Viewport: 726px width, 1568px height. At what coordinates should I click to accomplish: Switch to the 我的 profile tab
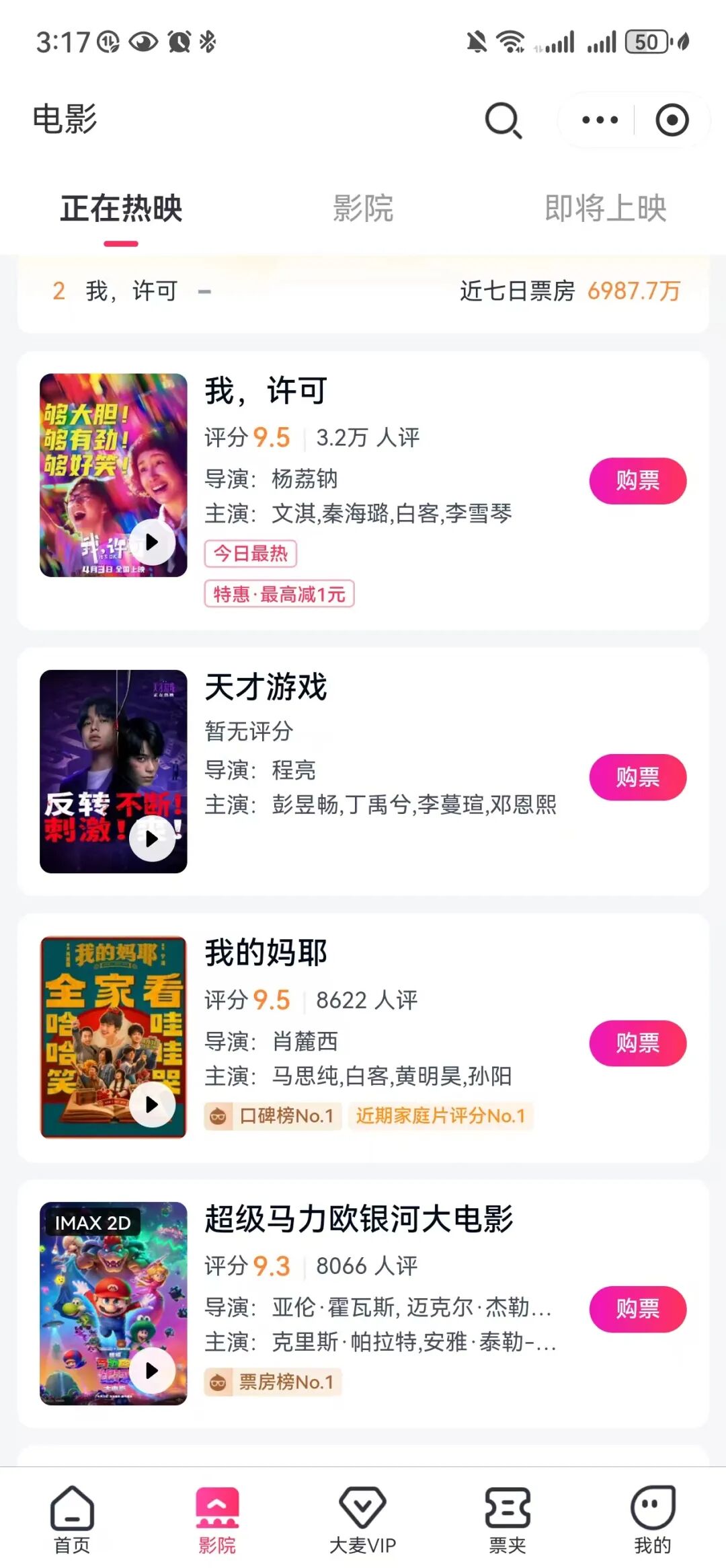[652, 1520]
